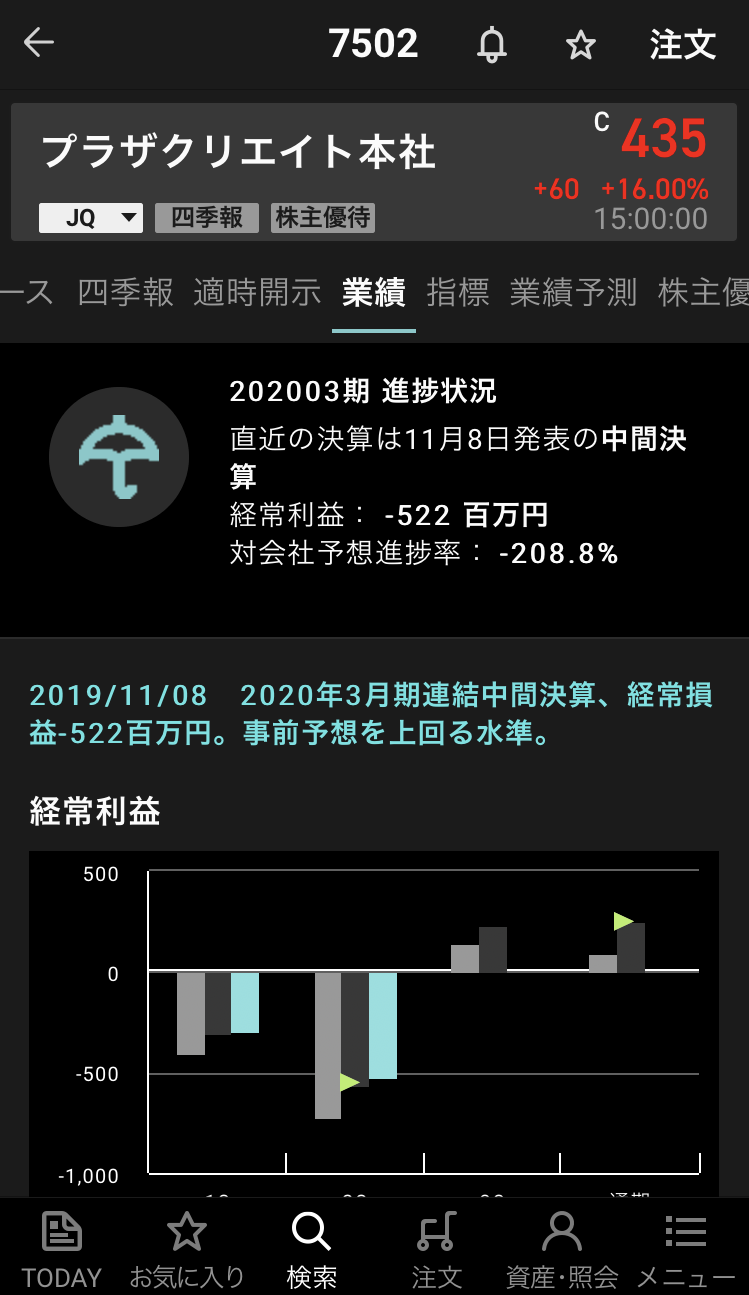Add stock 7502 to favorites

pos(580,45)
